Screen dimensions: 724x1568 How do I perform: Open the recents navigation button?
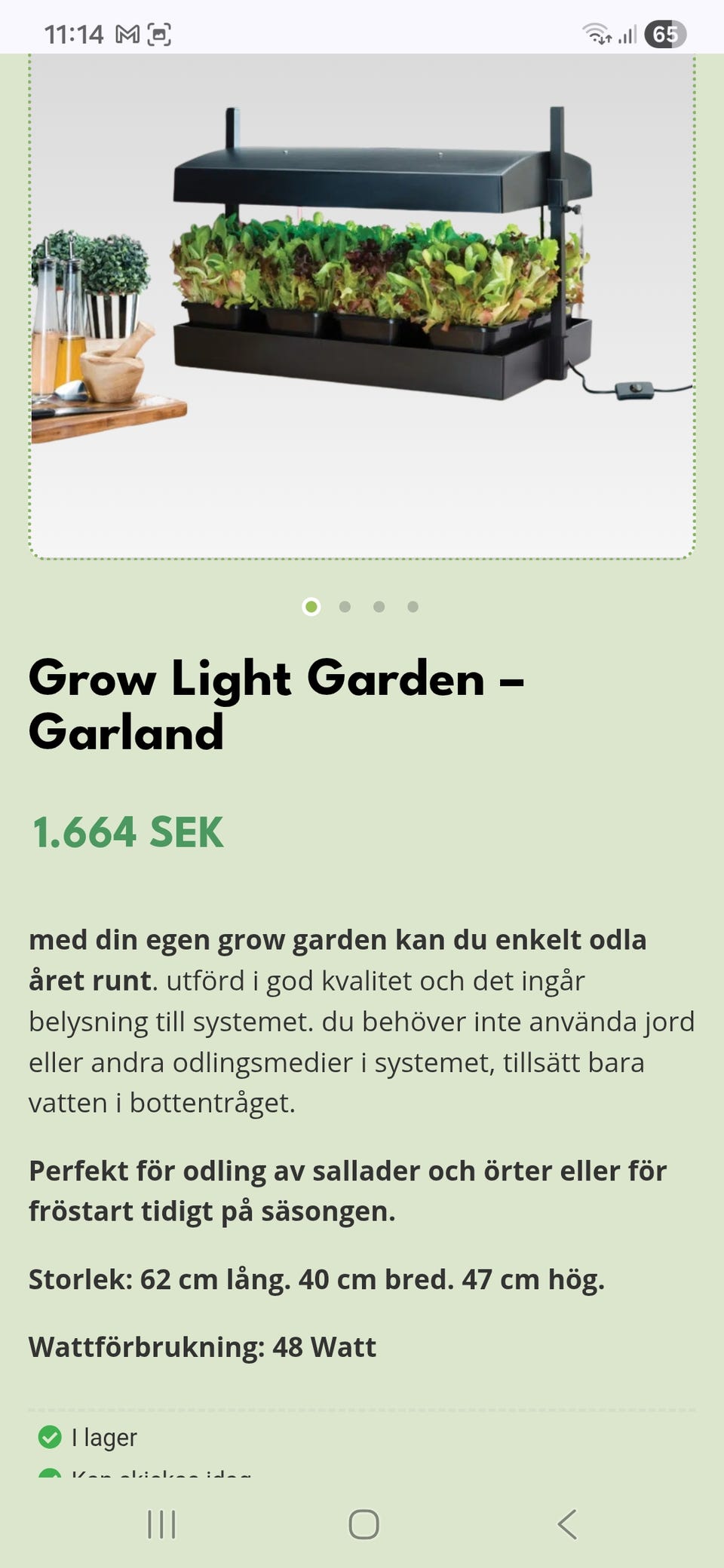[x=162, y=1523]
